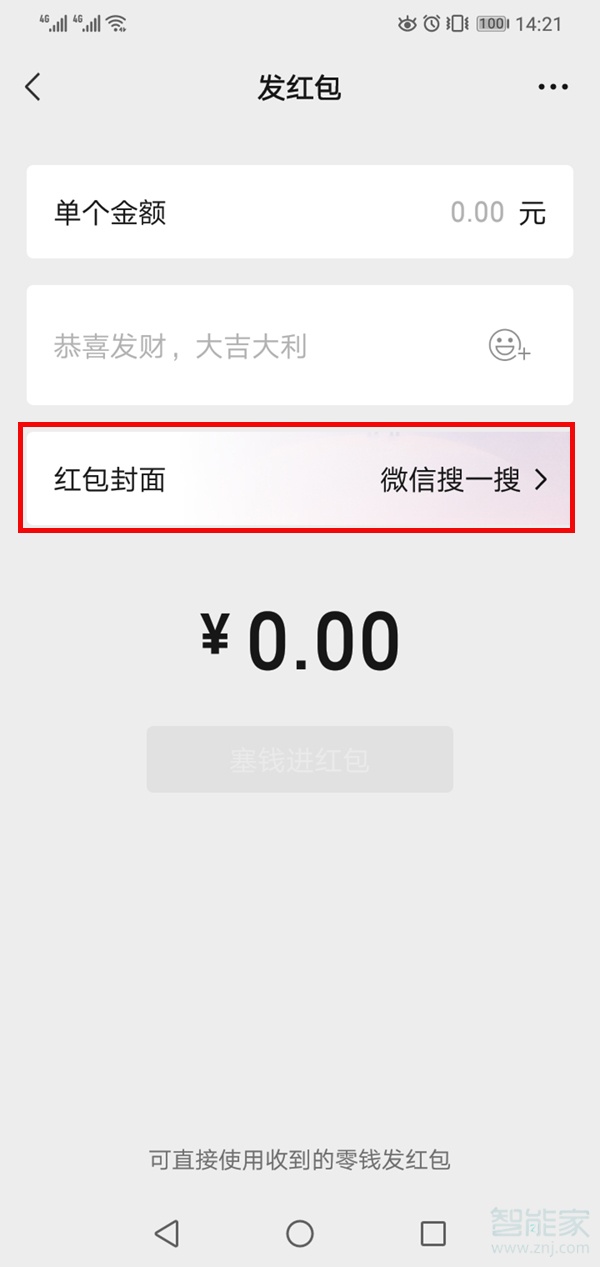Add an emoji sticker to the greeting
Screen dimensions: 600x1267
click(x=509, y=347)
